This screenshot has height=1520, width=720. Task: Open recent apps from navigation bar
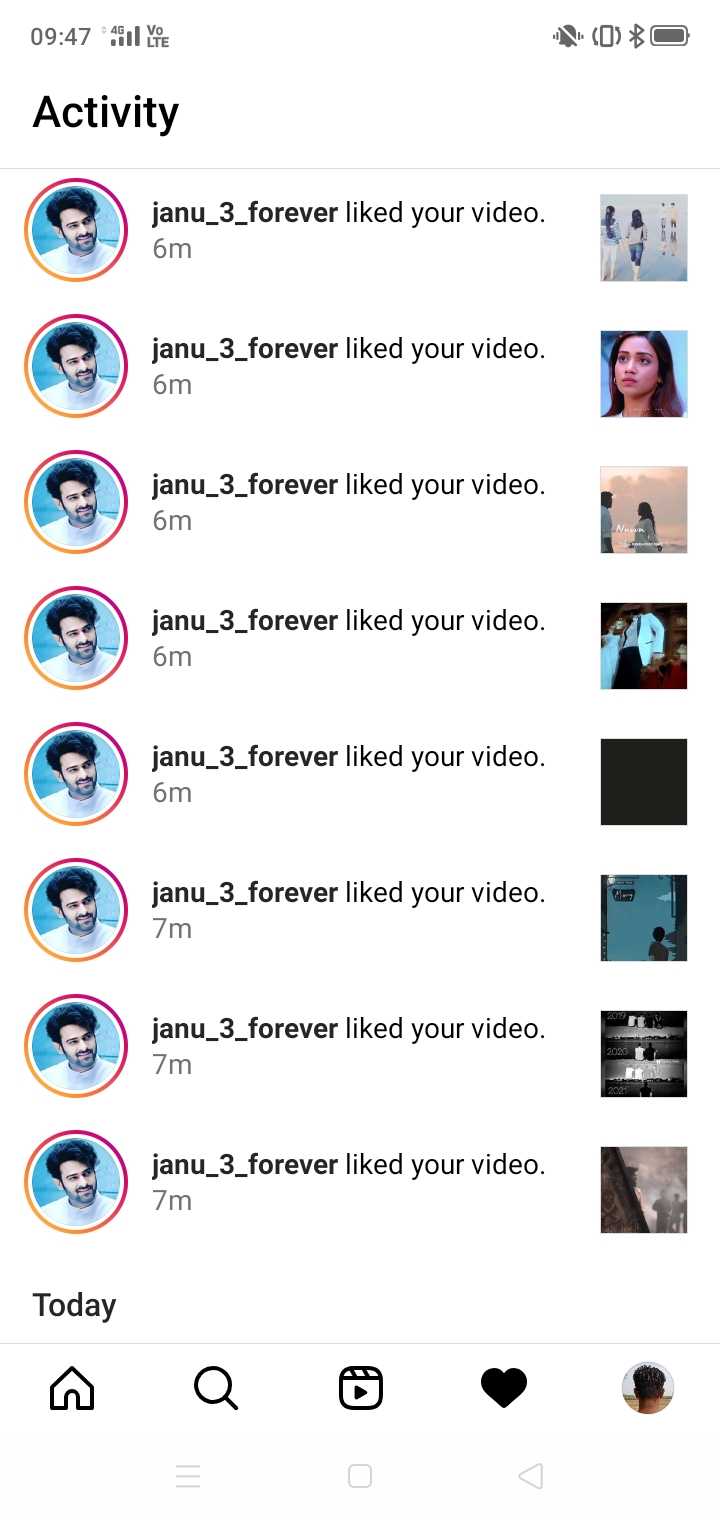coord(188,1476)
